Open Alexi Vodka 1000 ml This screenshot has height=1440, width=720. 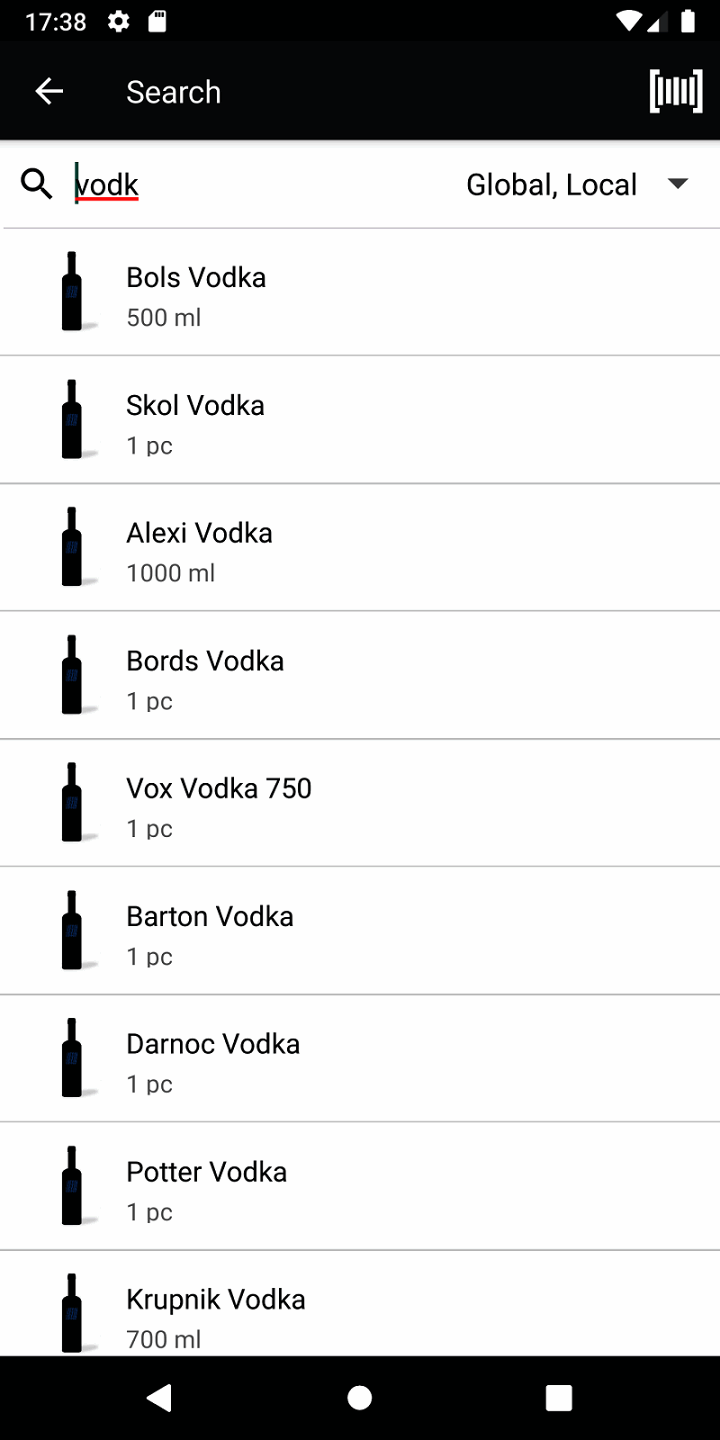pyautogui.click(x=360, y=548)
